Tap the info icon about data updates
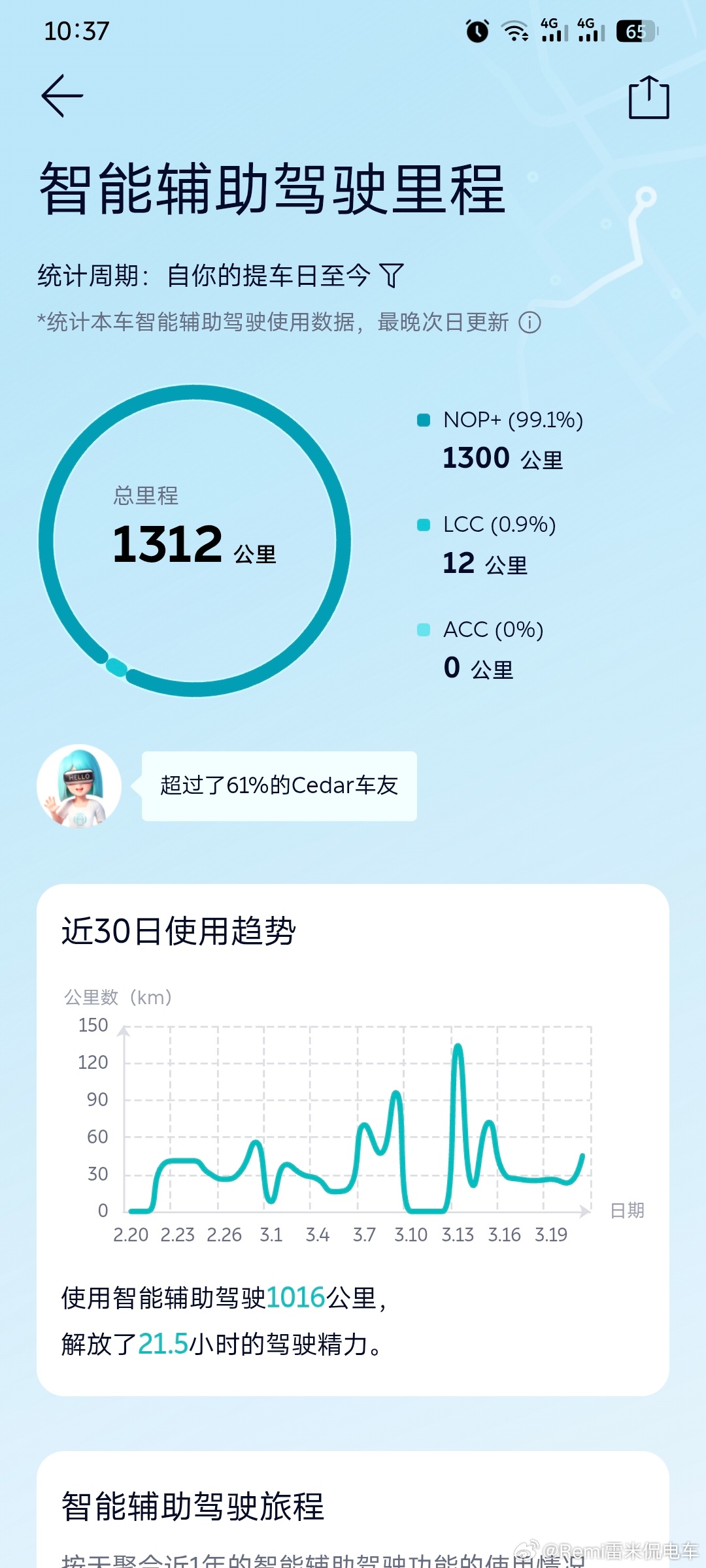 click(531, 323)
